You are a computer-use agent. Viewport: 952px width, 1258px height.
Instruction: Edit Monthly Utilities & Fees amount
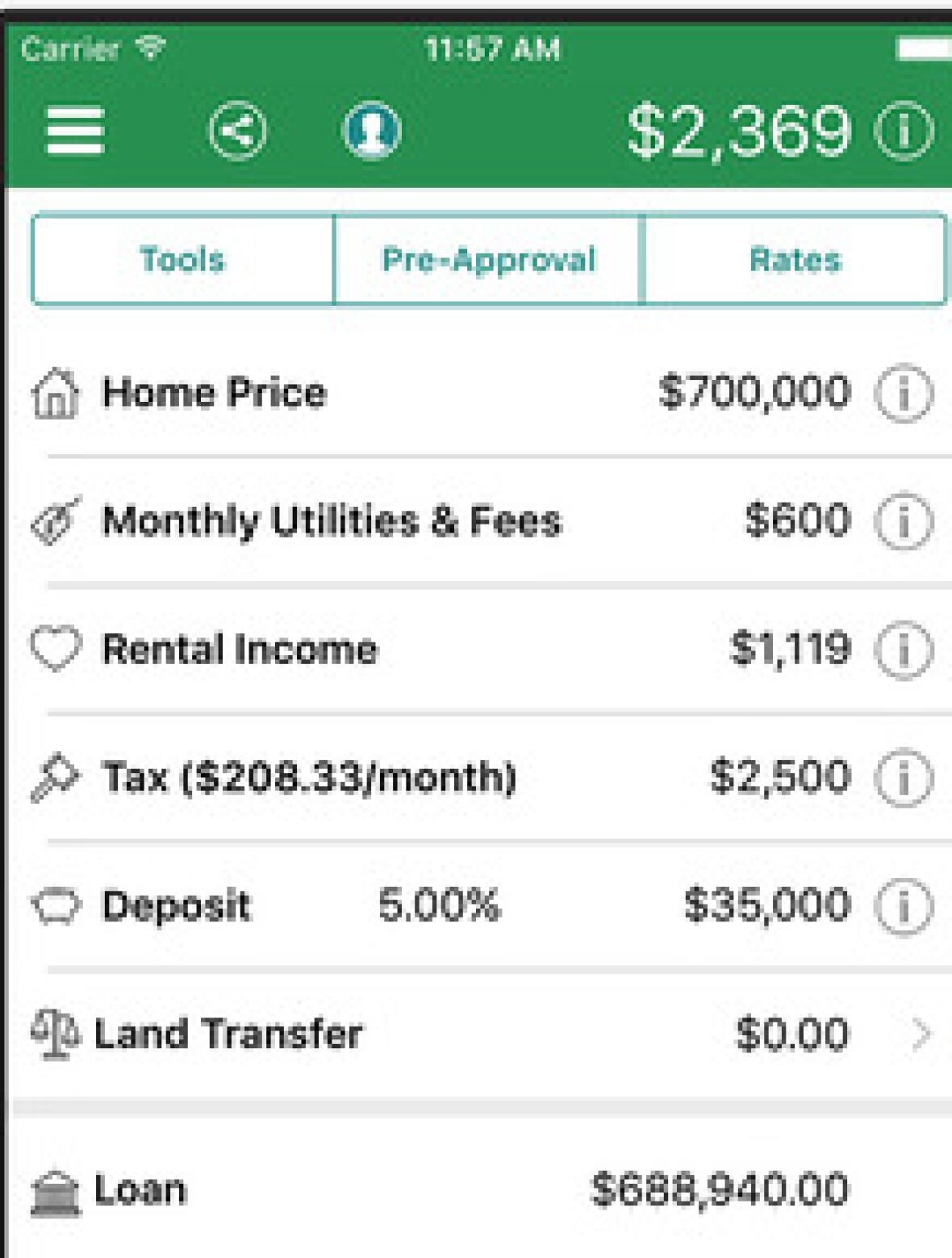coord(797,520)
